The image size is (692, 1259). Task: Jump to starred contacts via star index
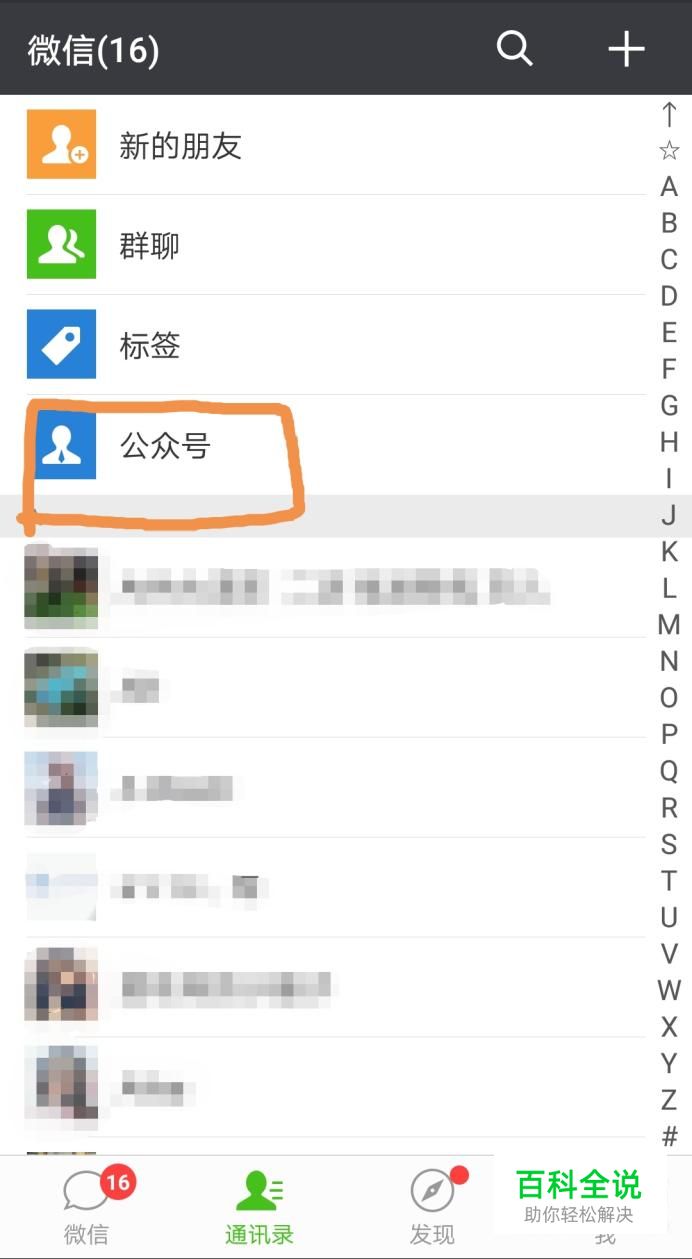[669, 151]
